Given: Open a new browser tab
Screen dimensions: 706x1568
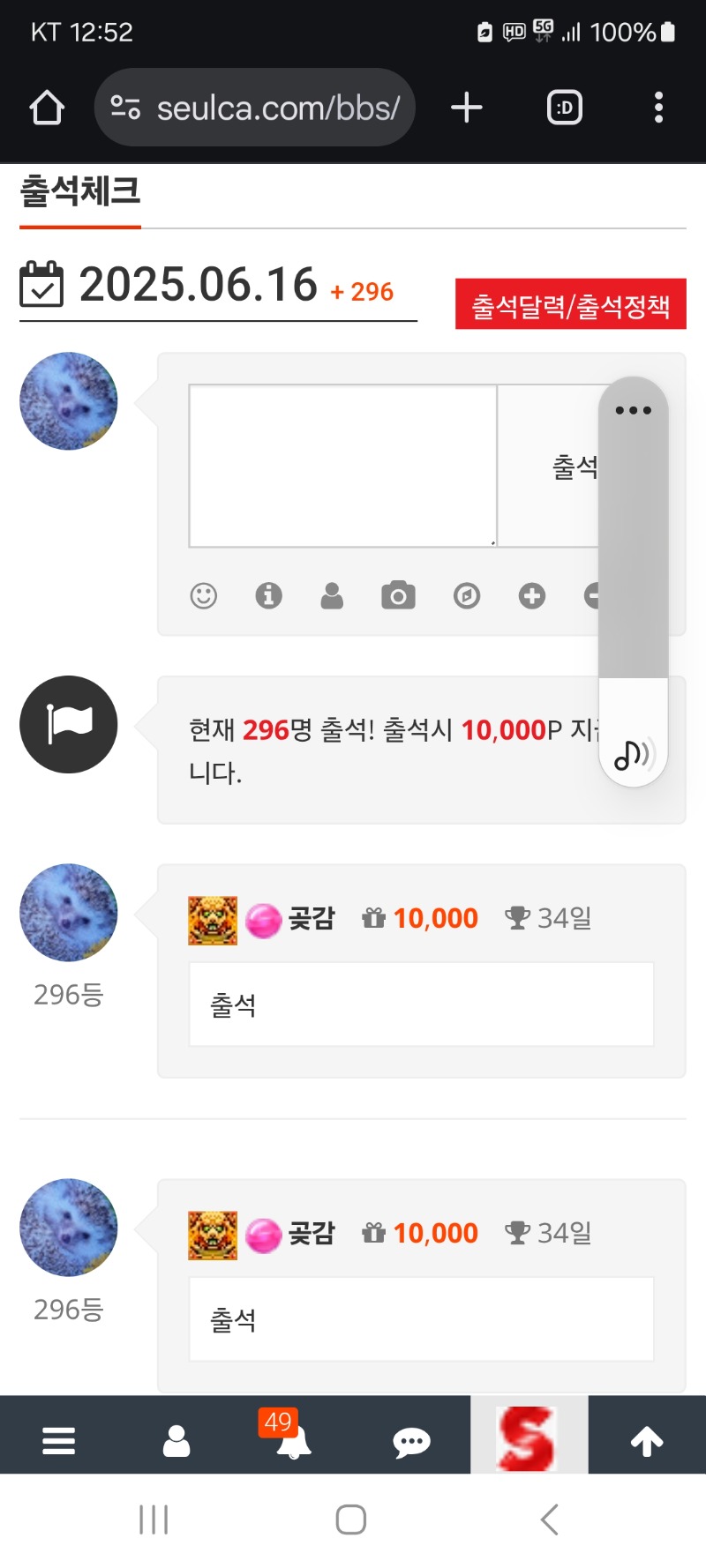Looking at the screenshot, I should point(466,108).
